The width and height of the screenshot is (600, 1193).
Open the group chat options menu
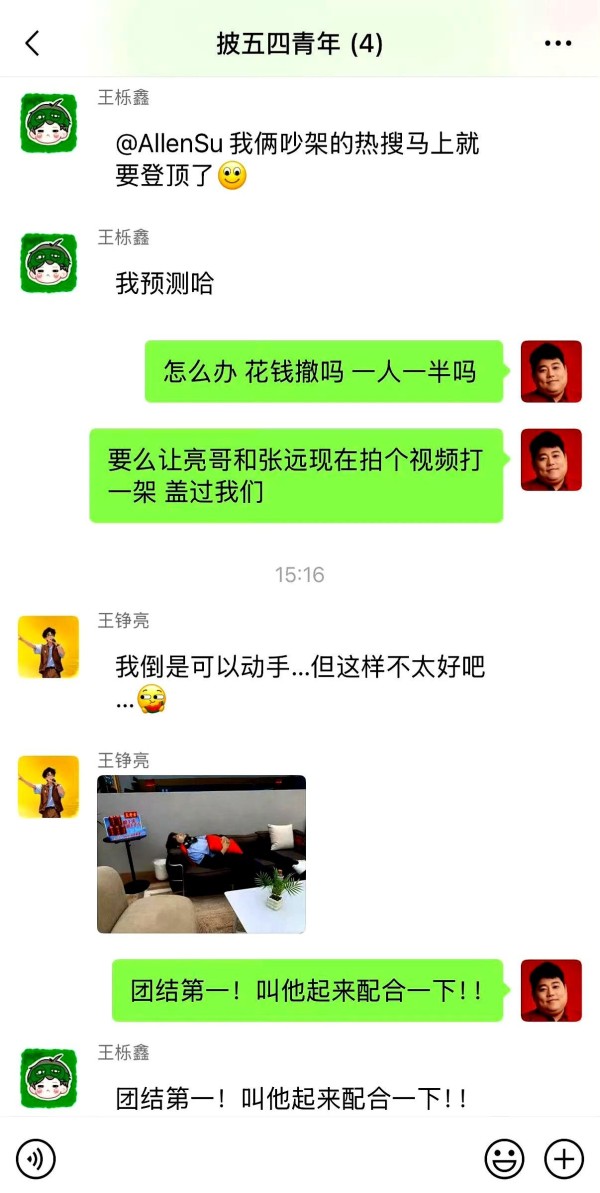(557, 43)
